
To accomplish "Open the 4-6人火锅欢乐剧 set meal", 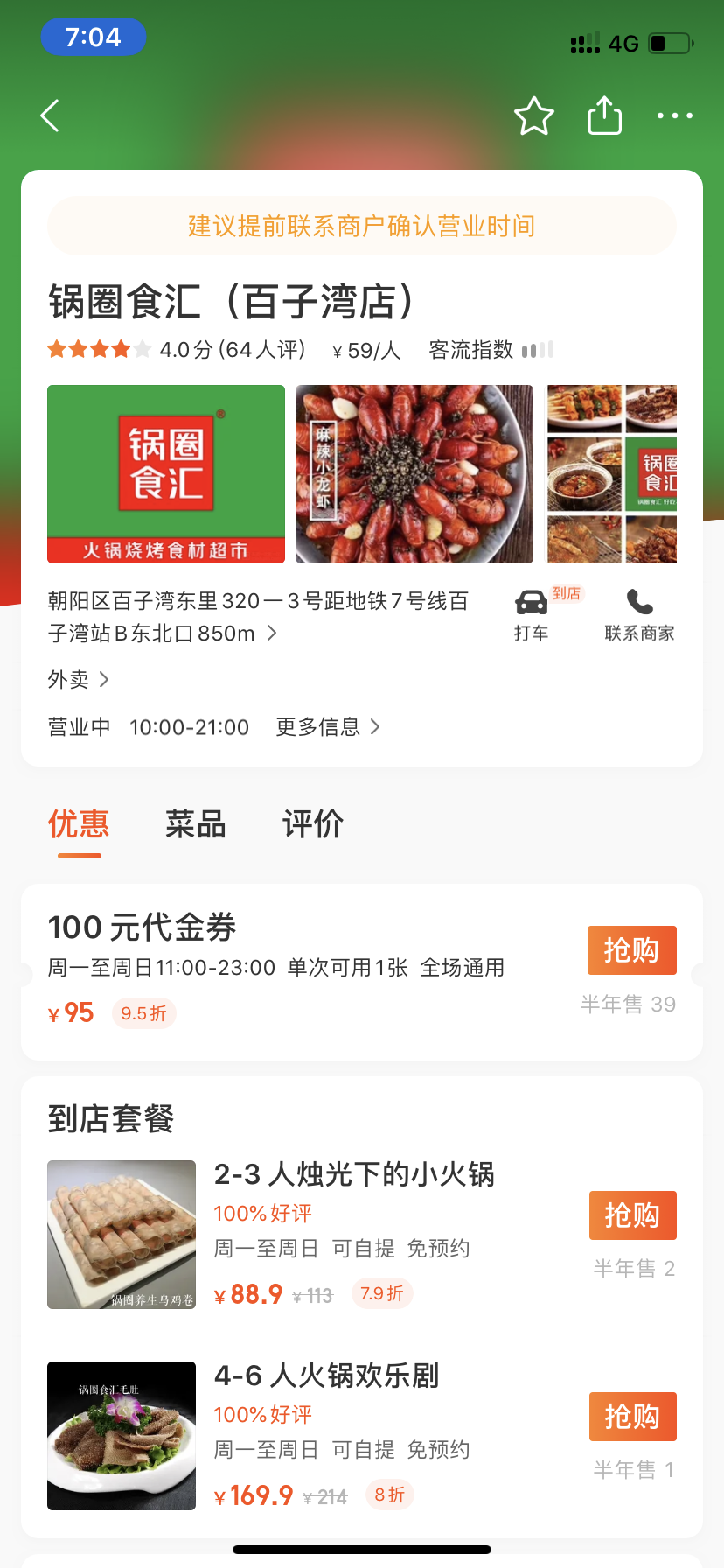I will tap(326, 1375).
